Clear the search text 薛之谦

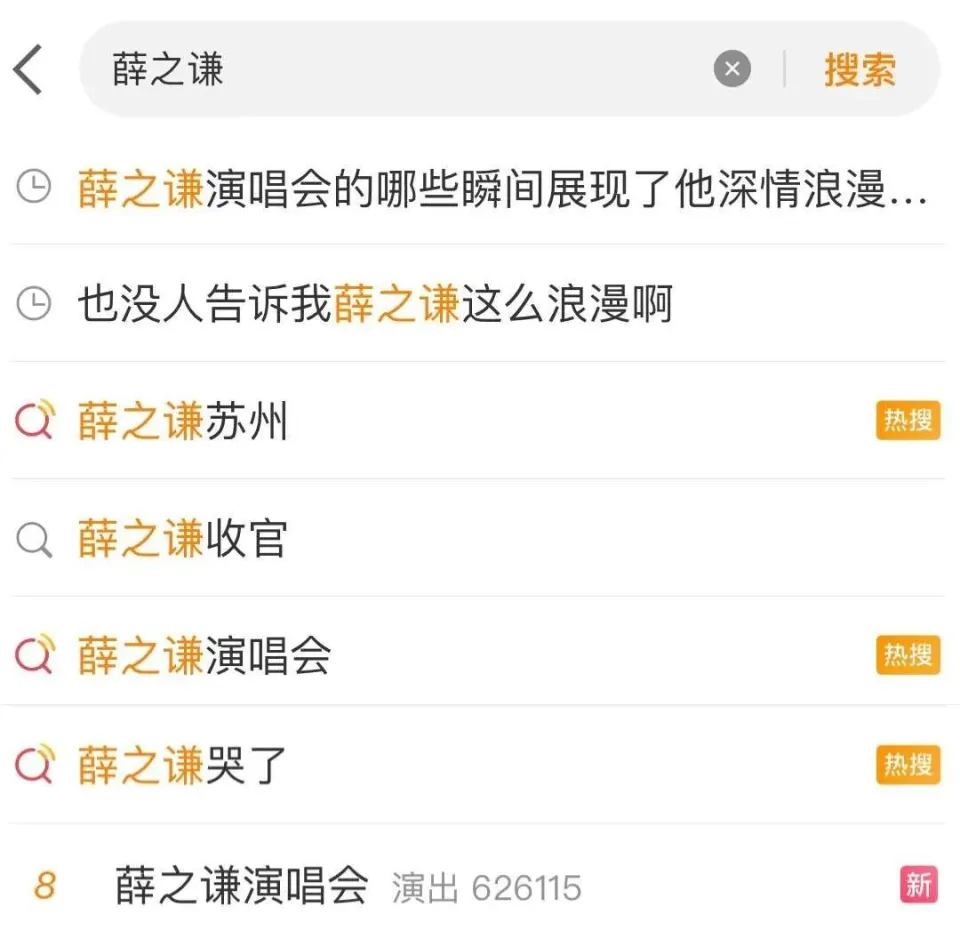(732, 70)
